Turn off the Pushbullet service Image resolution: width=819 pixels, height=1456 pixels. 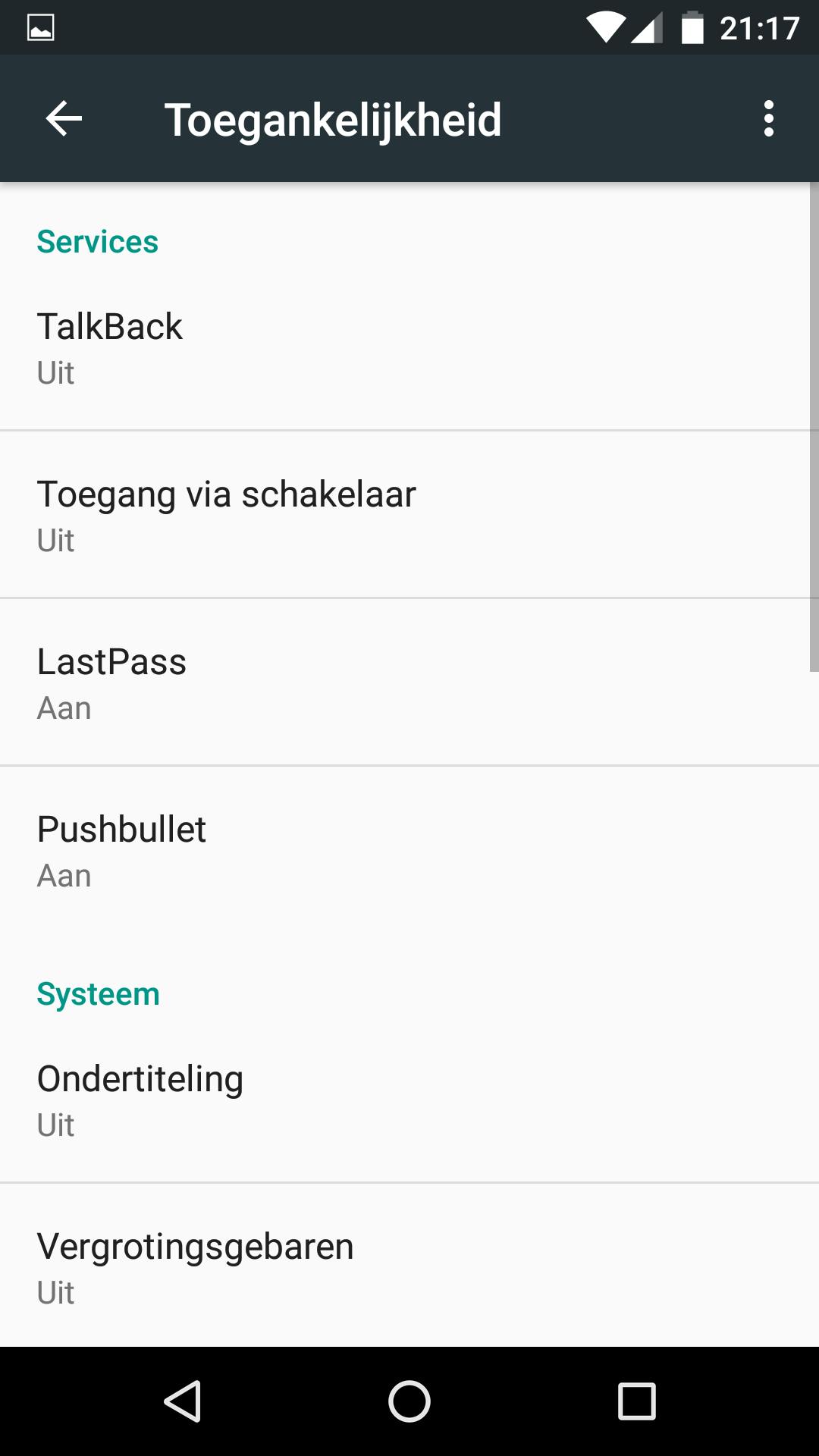tap(409, 848)
